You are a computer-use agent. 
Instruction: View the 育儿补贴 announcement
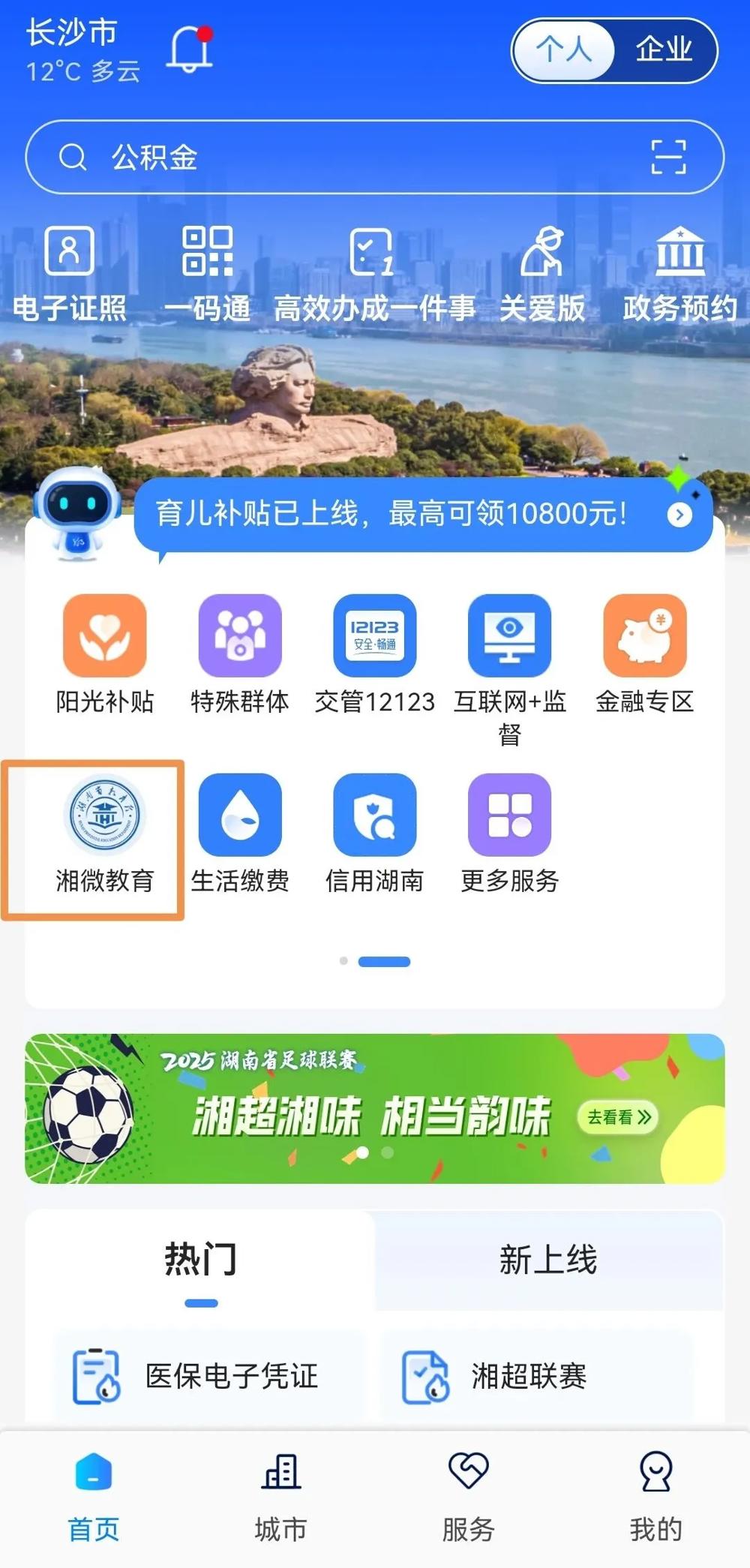pos(420,515)
